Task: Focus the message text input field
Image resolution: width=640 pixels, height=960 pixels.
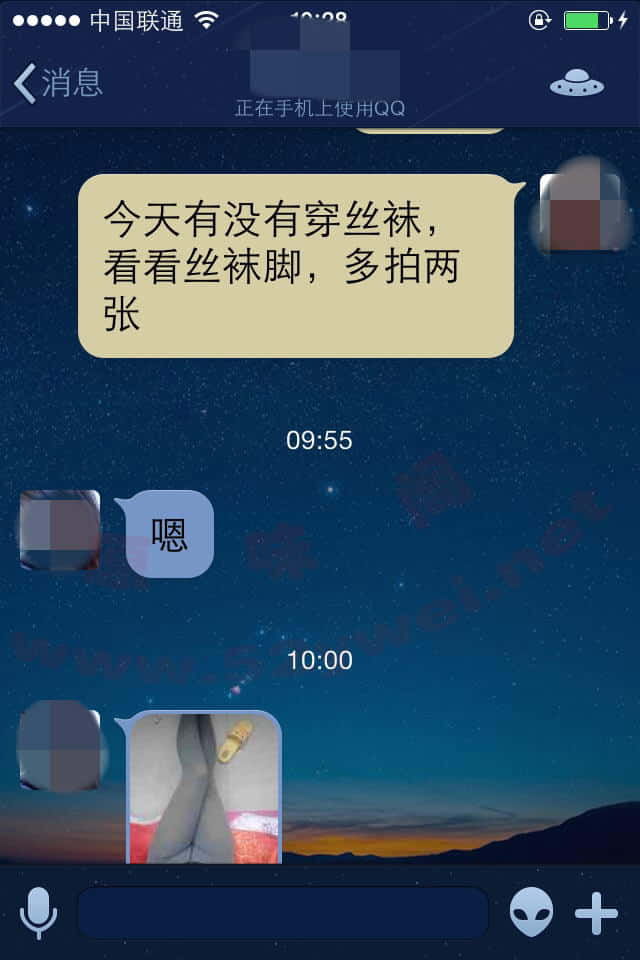Action: pyautogui.click(x=282, y=913)
